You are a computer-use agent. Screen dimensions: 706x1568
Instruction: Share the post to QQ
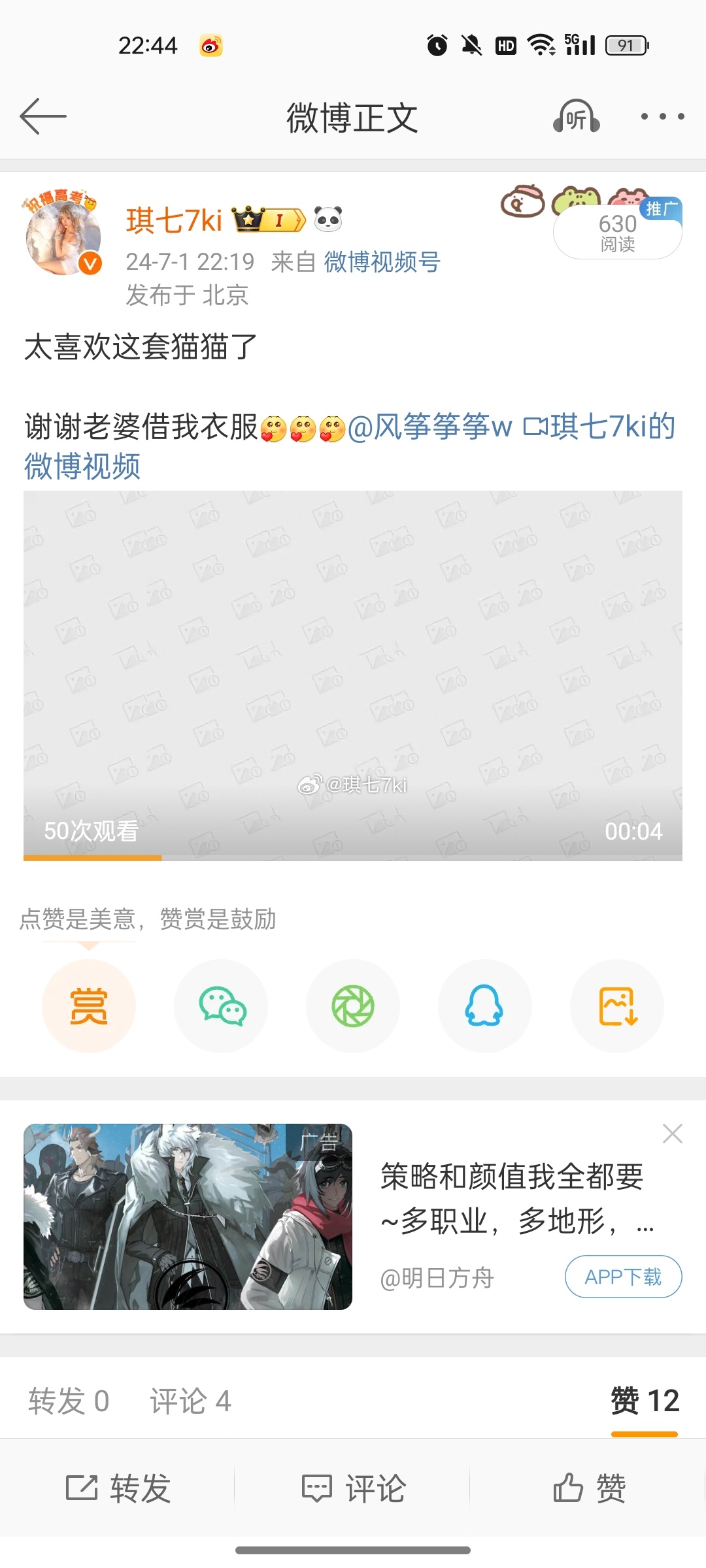485,1006
